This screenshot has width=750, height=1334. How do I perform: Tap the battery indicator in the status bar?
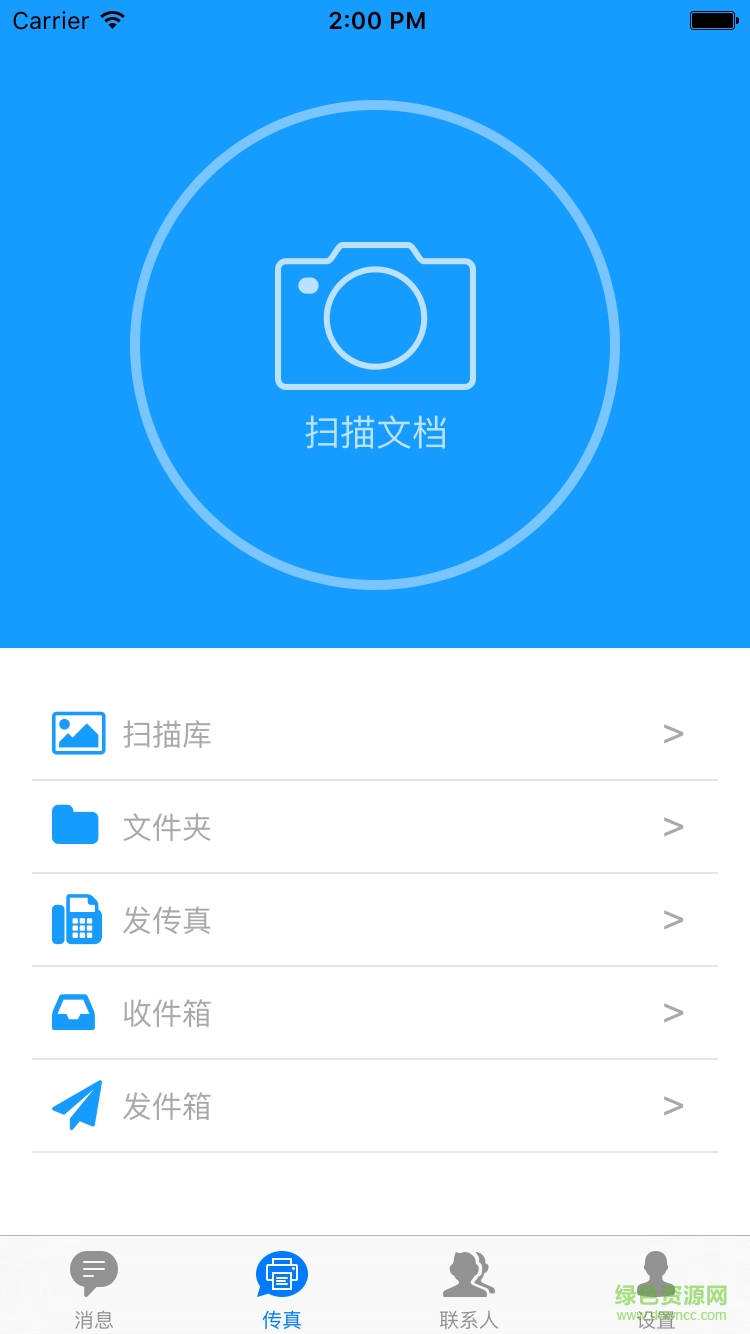click(712, 19)
